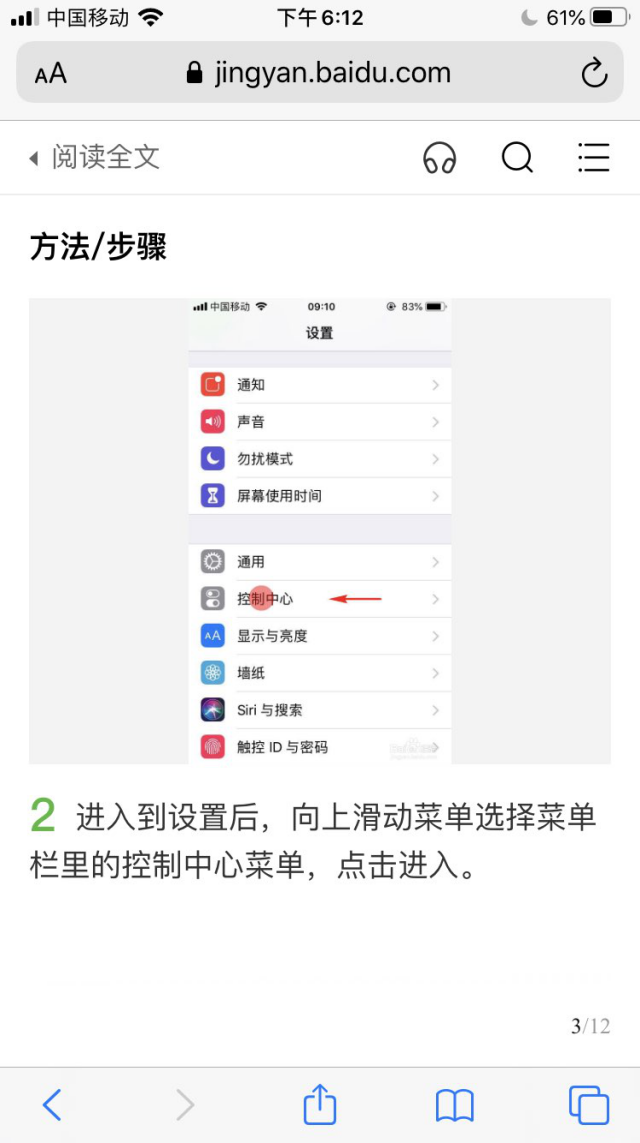This screenshot has width=640, height=1143.
Task: Go back via 阅读全文 link
Action: [95, 157]
